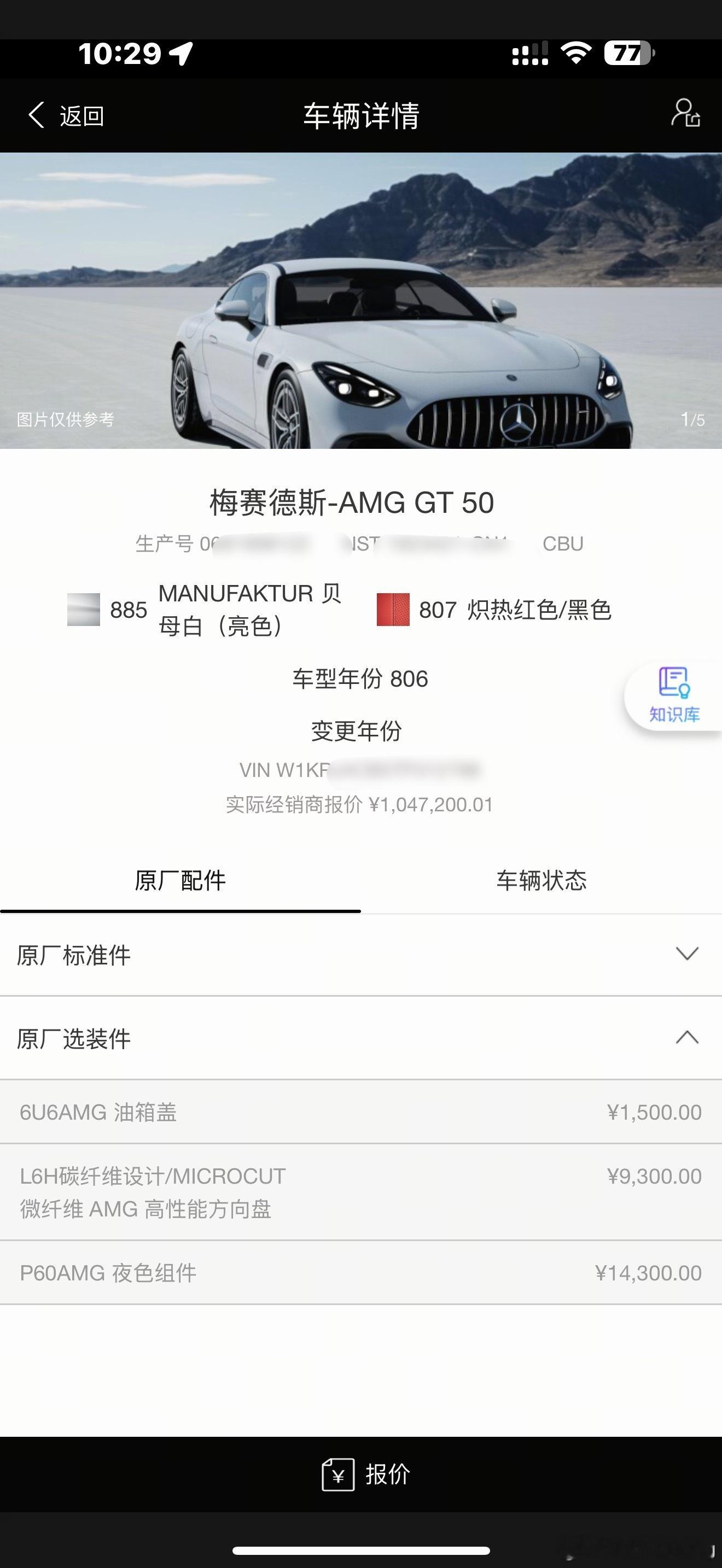Open the user profile icon in header
Image resolution: width=722 pixels, height=1568 pixels.
pyautogui.click(x=685, y=113)
